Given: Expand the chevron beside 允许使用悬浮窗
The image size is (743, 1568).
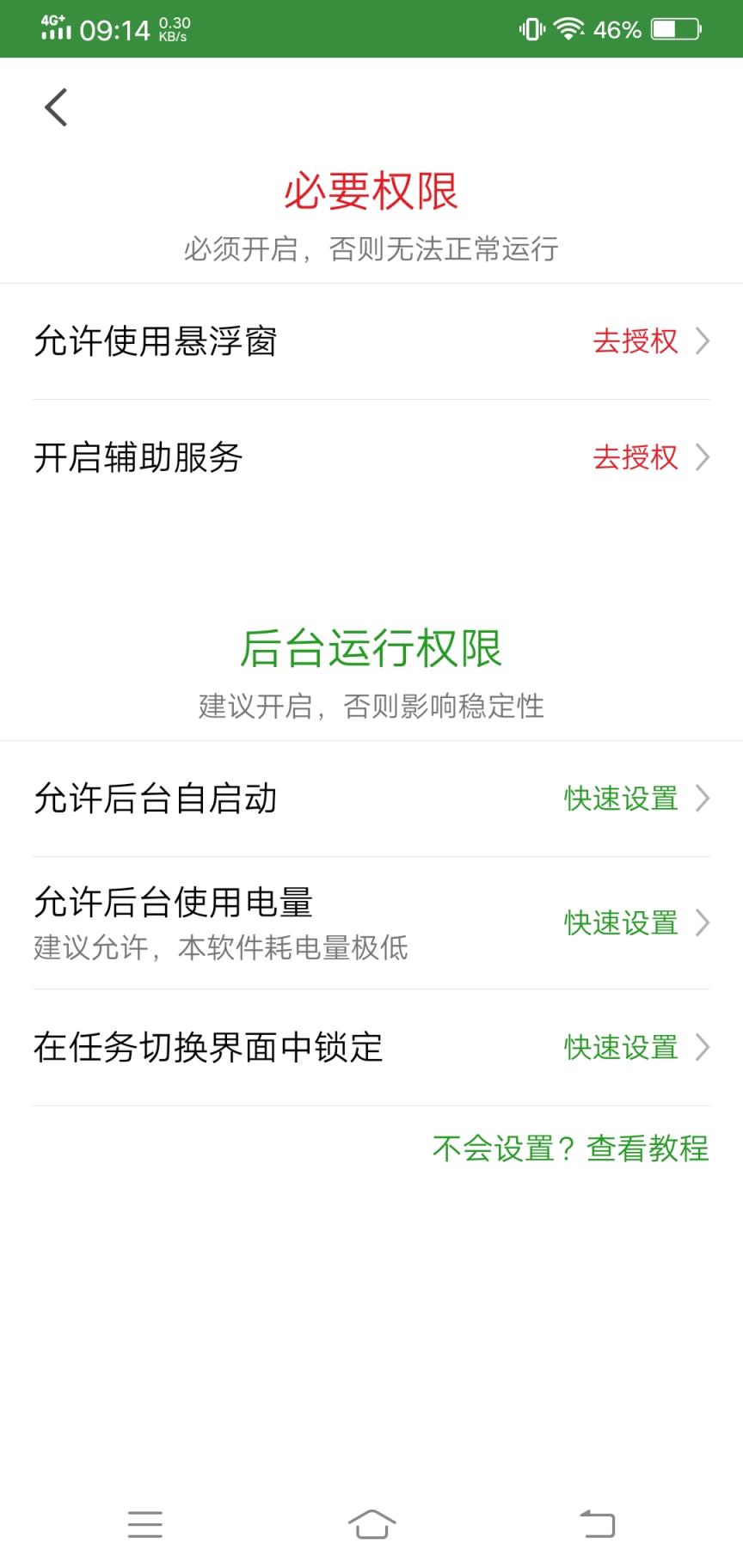Looking at the screenshot, I should [701, 341].
